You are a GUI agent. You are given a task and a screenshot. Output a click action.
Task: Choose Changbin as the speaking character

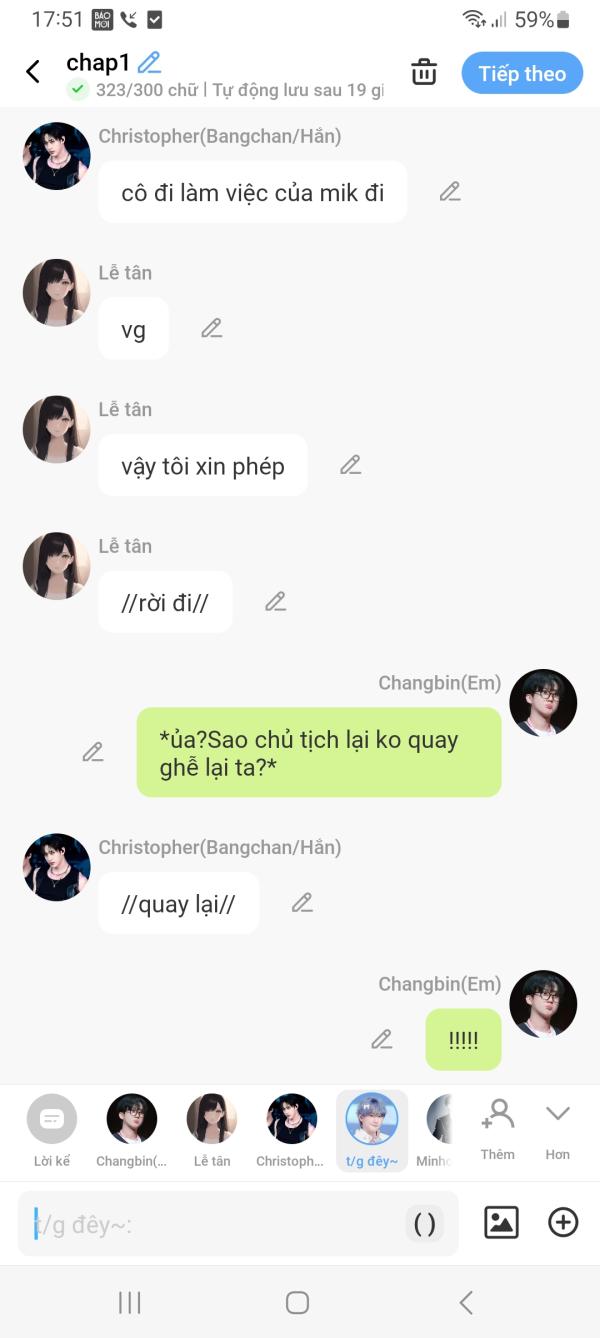132,1131
